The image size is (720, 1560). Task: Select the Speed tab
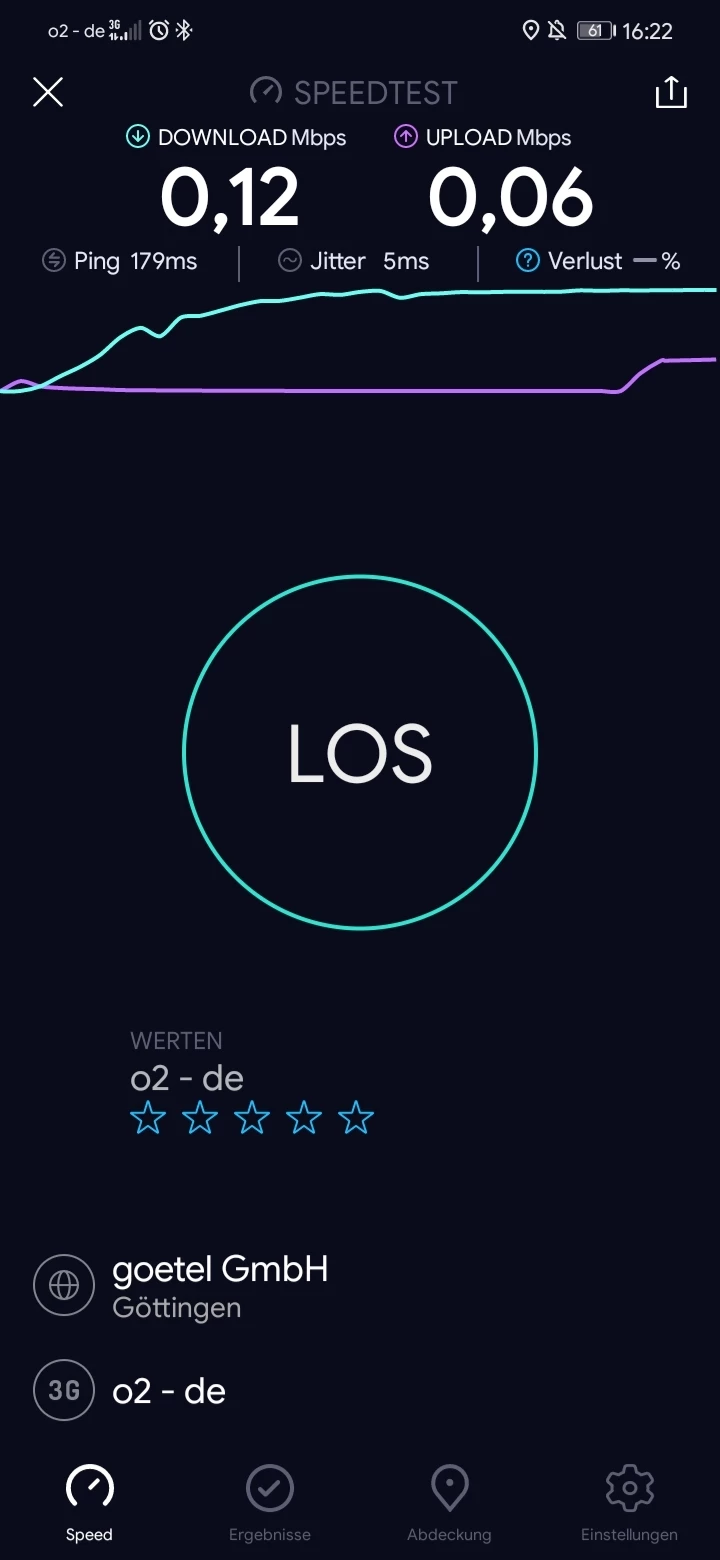(x=89, y=1502)
